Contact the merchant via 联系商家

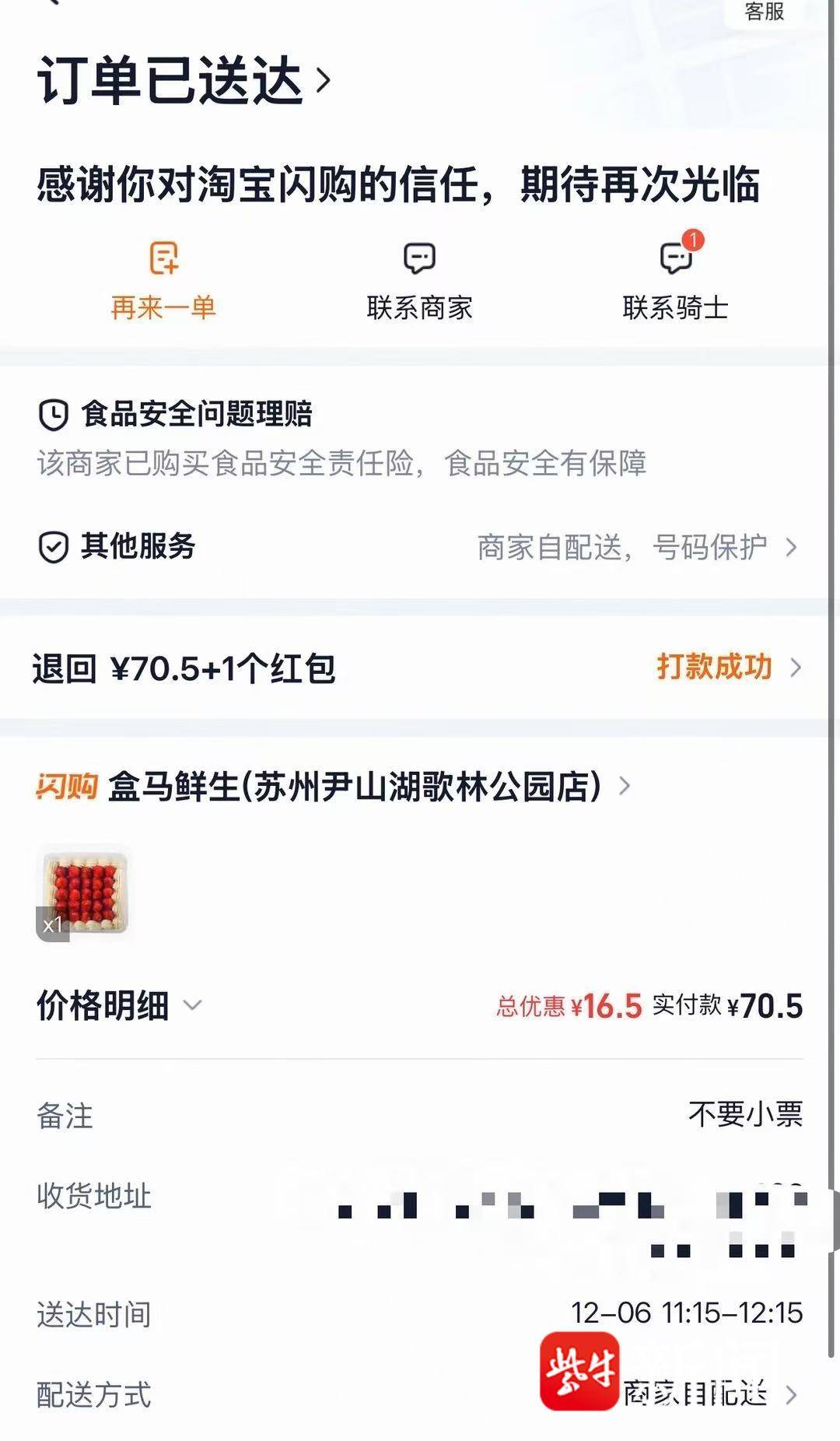(419, 282)
